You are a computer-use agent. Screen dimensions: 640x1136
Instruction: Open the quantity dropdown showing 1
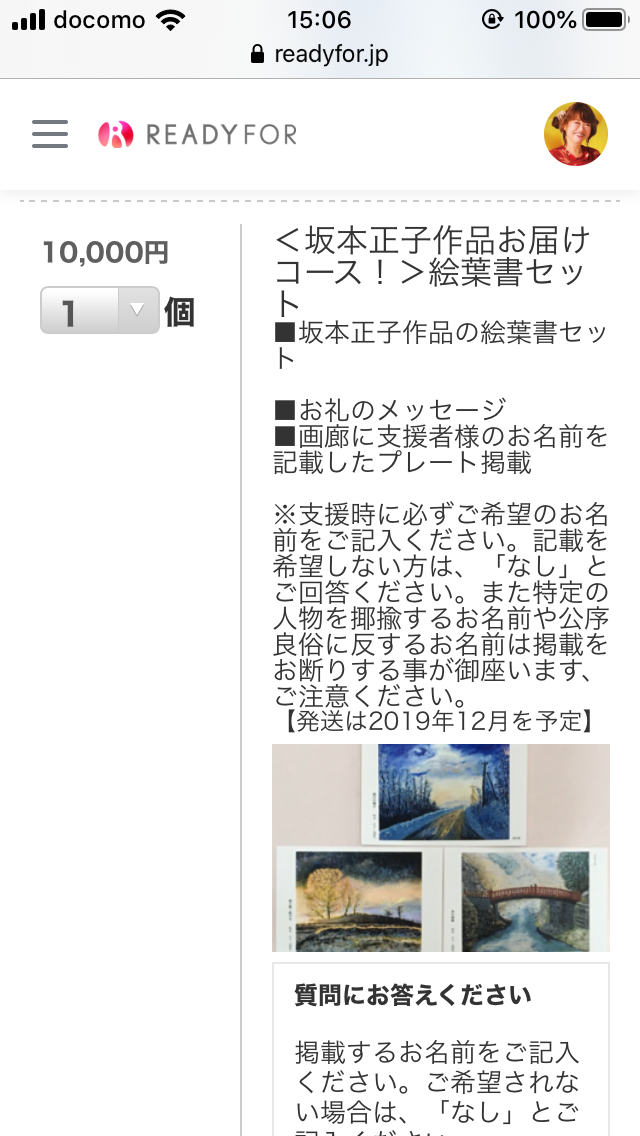(100, 311)
